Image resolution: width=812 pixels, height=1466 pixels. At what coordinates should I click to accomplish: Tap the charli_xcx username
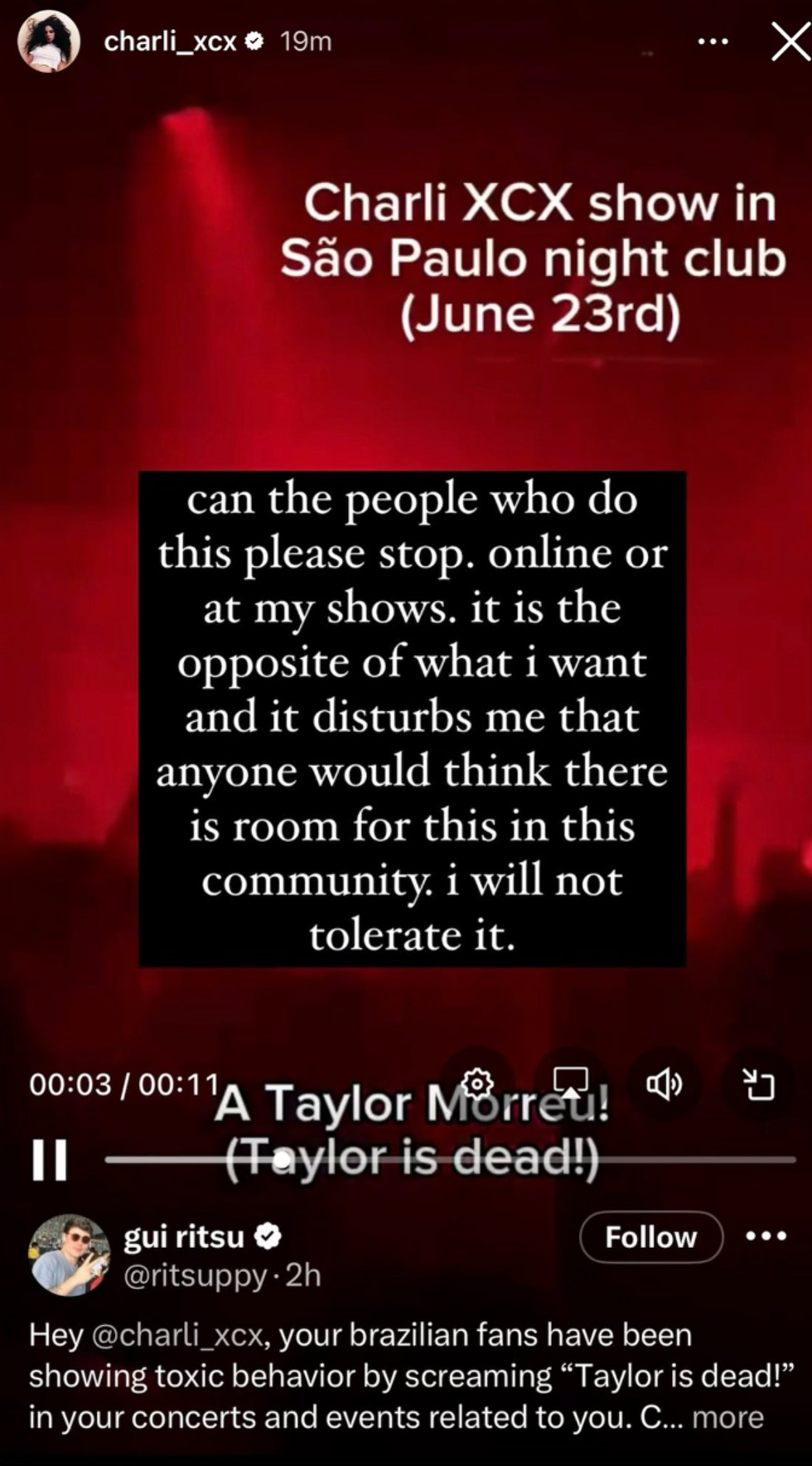[x=170, y=41]
